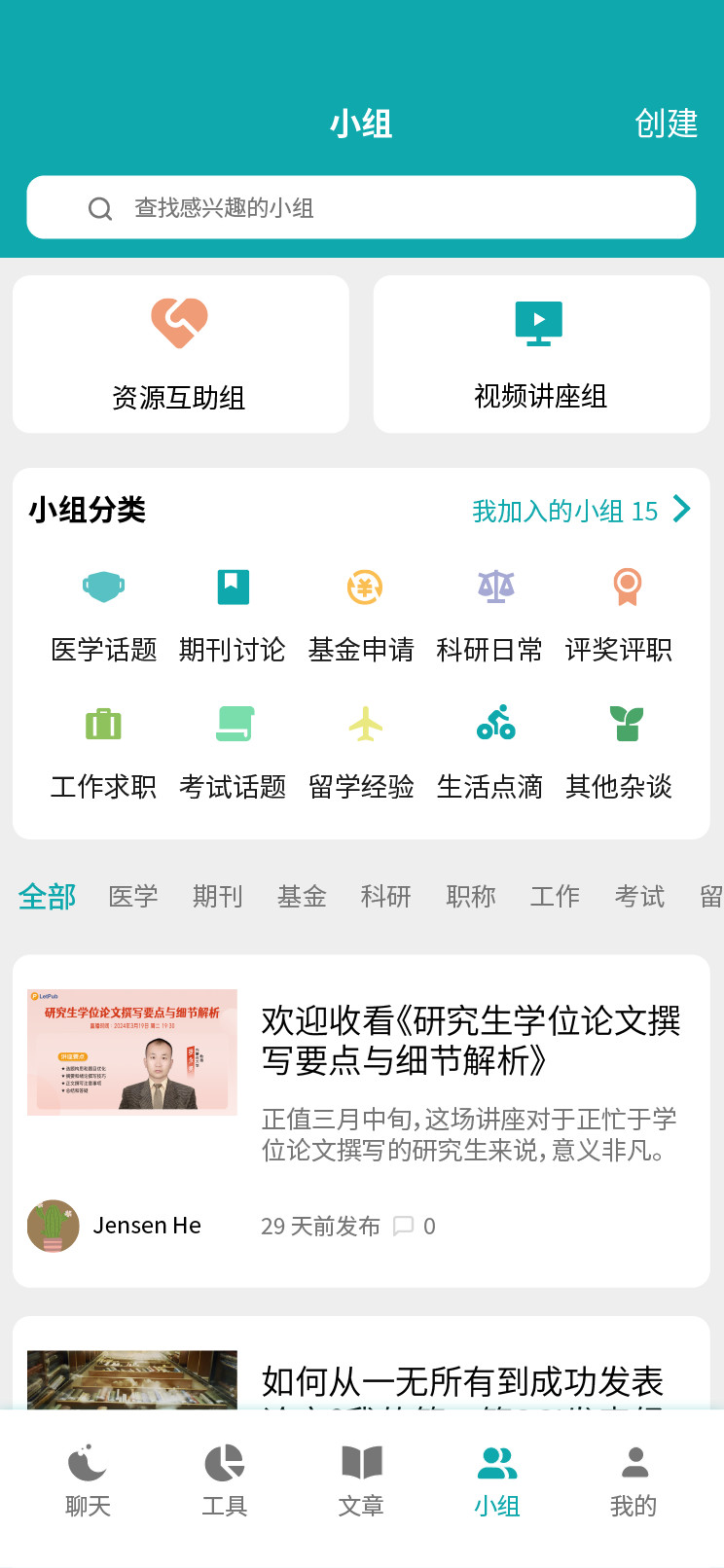Image resolution: width=724 pixels, height=1568 pixels.
Task: Tap the 查找感兴趣的小组 search field
Action: pos(361,207)
